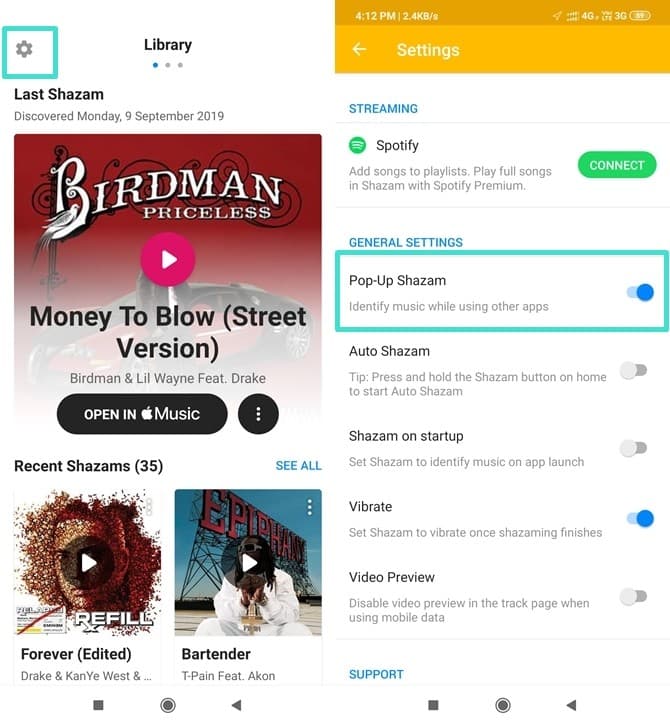Play the Forever (Edited) track
Viewport: 670px width, 725px height.
tap(88, 563)
